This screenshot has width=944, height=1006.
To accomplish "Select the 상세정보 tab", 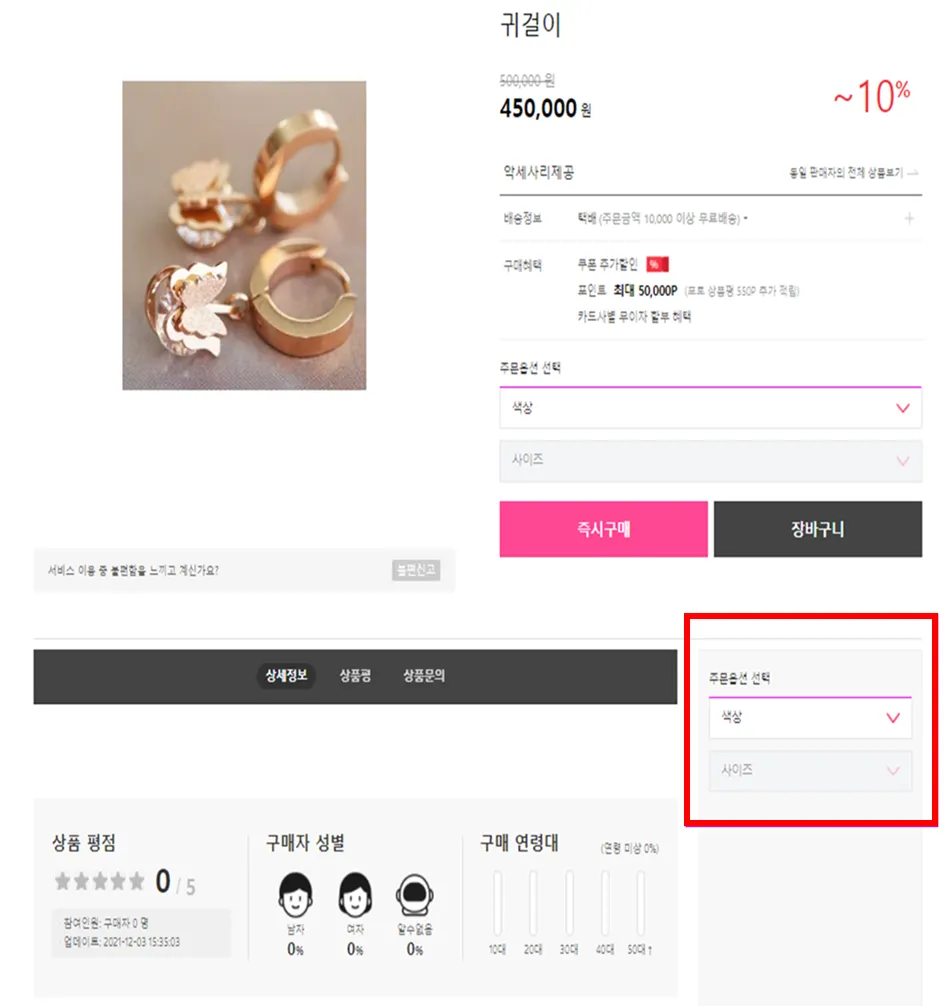I will point(286,676).
